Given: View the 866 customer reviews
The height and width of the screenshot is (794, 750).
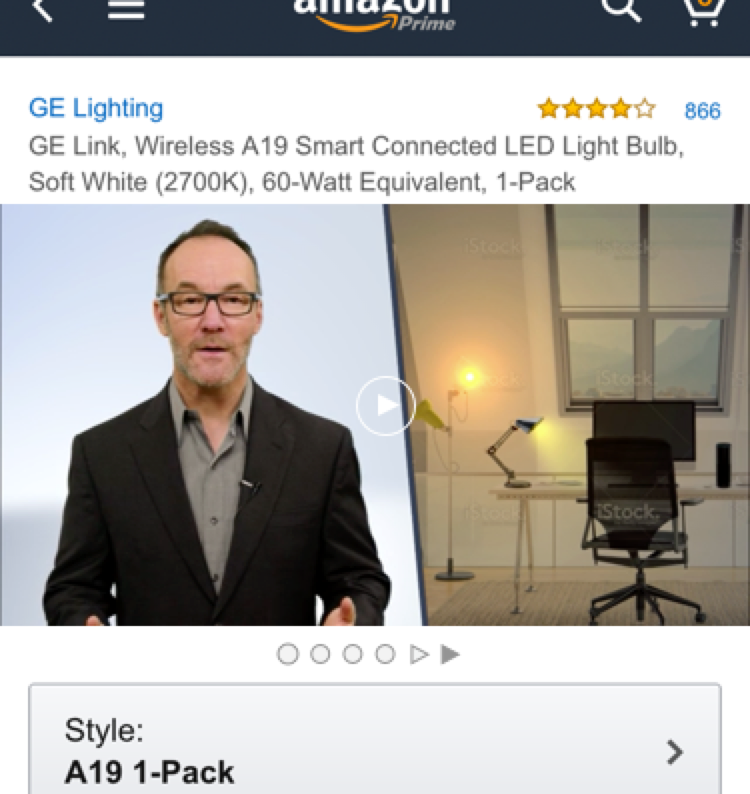Looking at the screenshot, I should [x=702, y=110].
